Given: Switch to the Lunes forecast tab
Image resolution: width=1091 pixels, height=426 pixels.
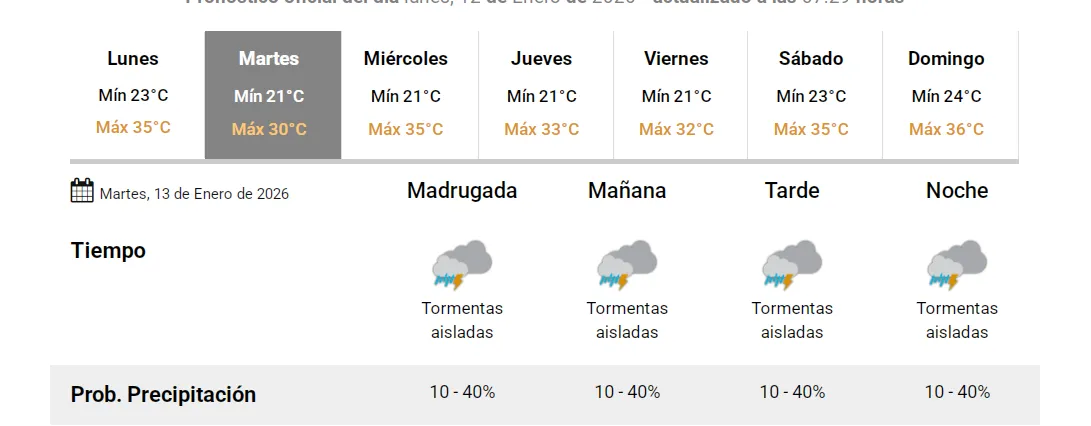Looking at the screenshot, I should pyautogui.click(x=133, y=95).
